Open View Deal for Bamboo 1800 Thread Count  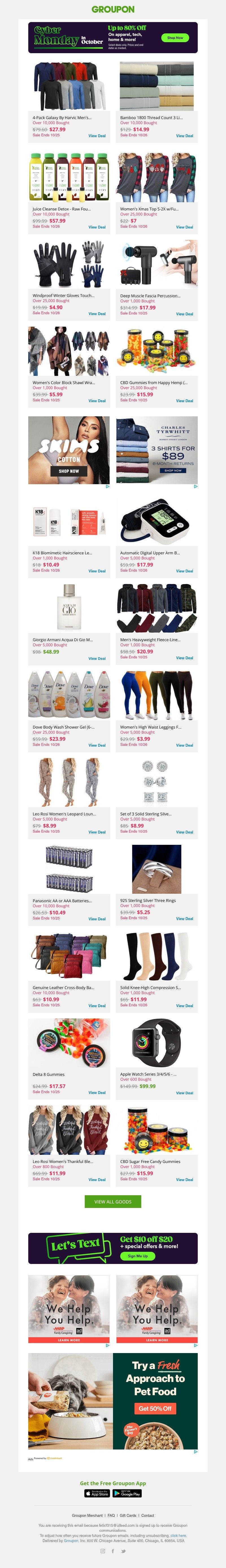[184, 136]
